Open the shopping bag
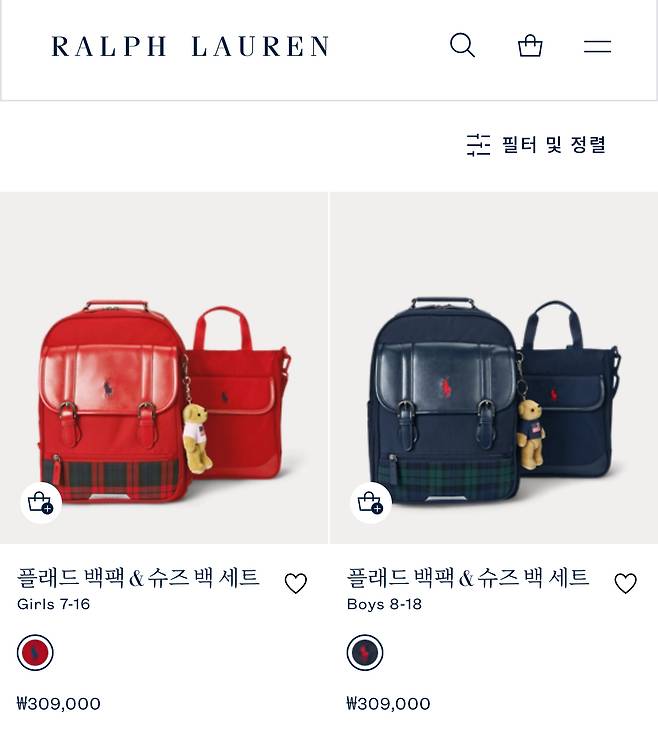The height and width of the screenshot is (753, 658). (530, 46)
